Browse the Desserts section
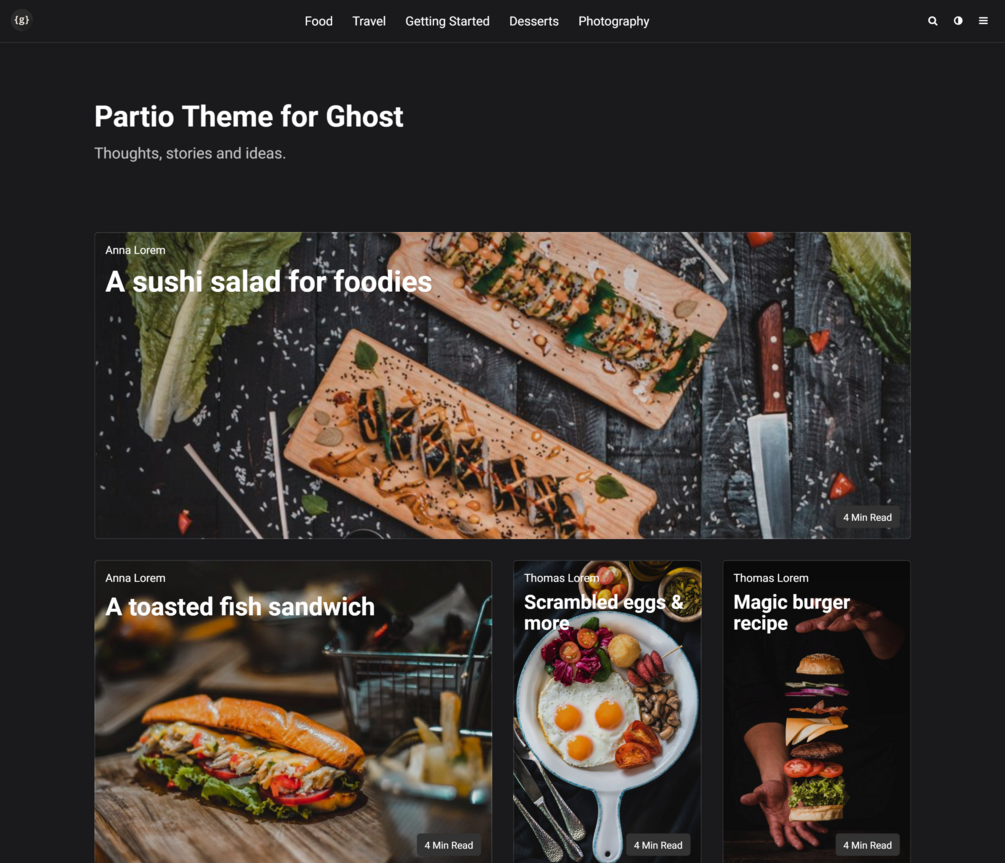The width and height of the screenshot is (1005, 863). coord(533,21)
